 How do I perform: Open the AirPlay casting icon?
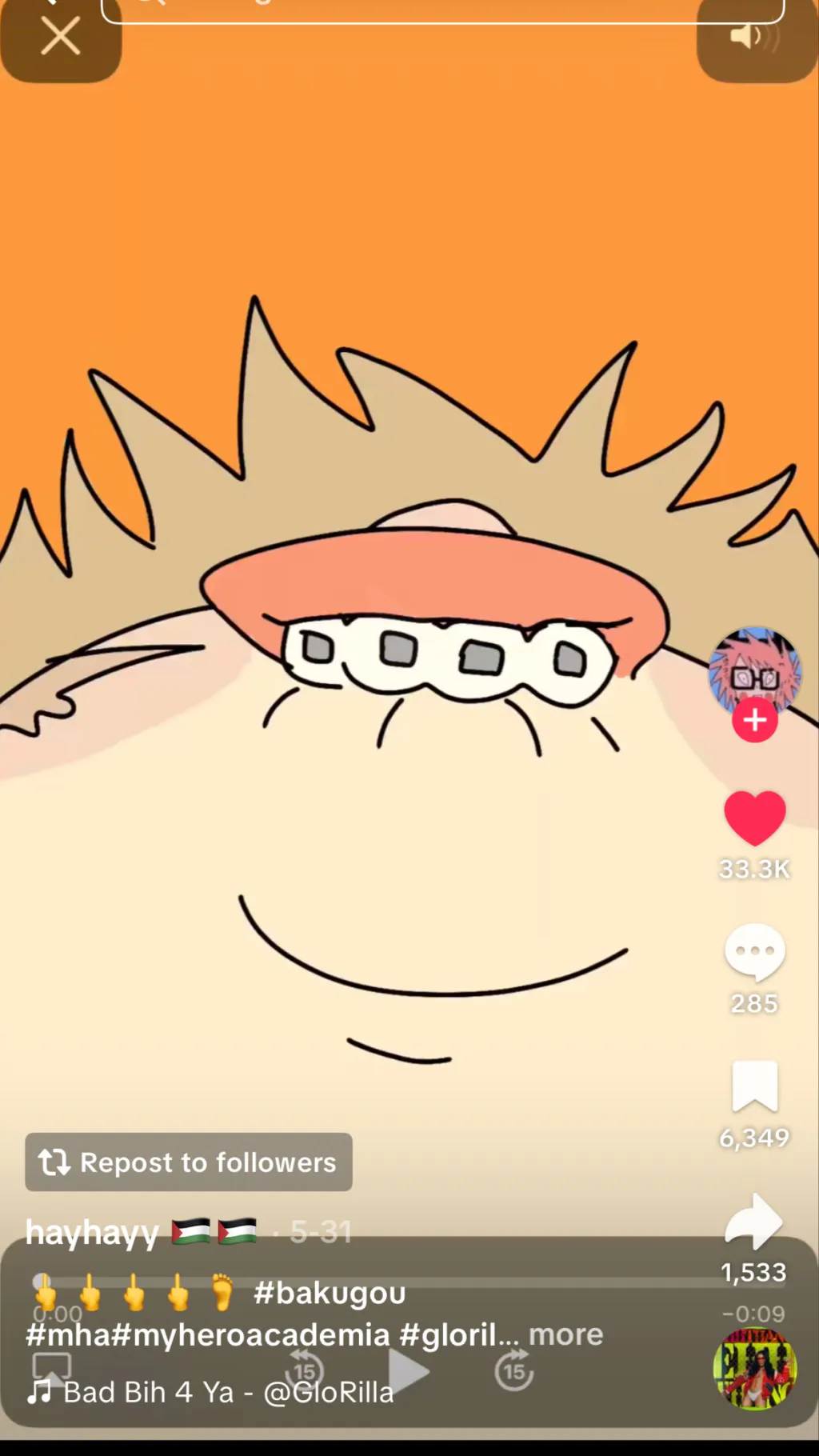52,1370
